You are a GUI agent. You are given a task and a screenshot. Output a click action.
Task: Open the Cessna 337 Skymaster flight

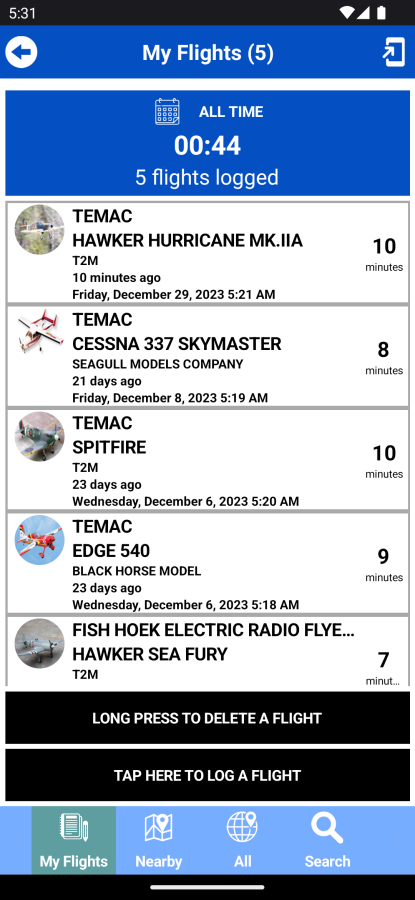(x=207, y=356)
